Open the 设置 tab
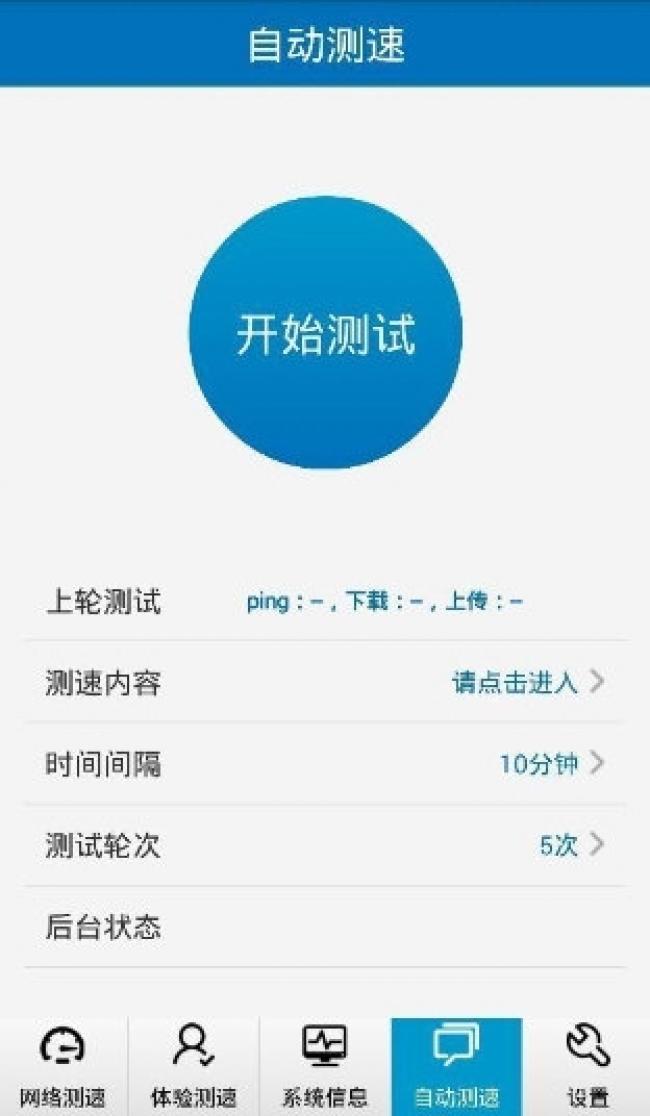Image resolution: width=650 pixels, height=1116 pixels. pyautogui.click(x=587, y=1067)
